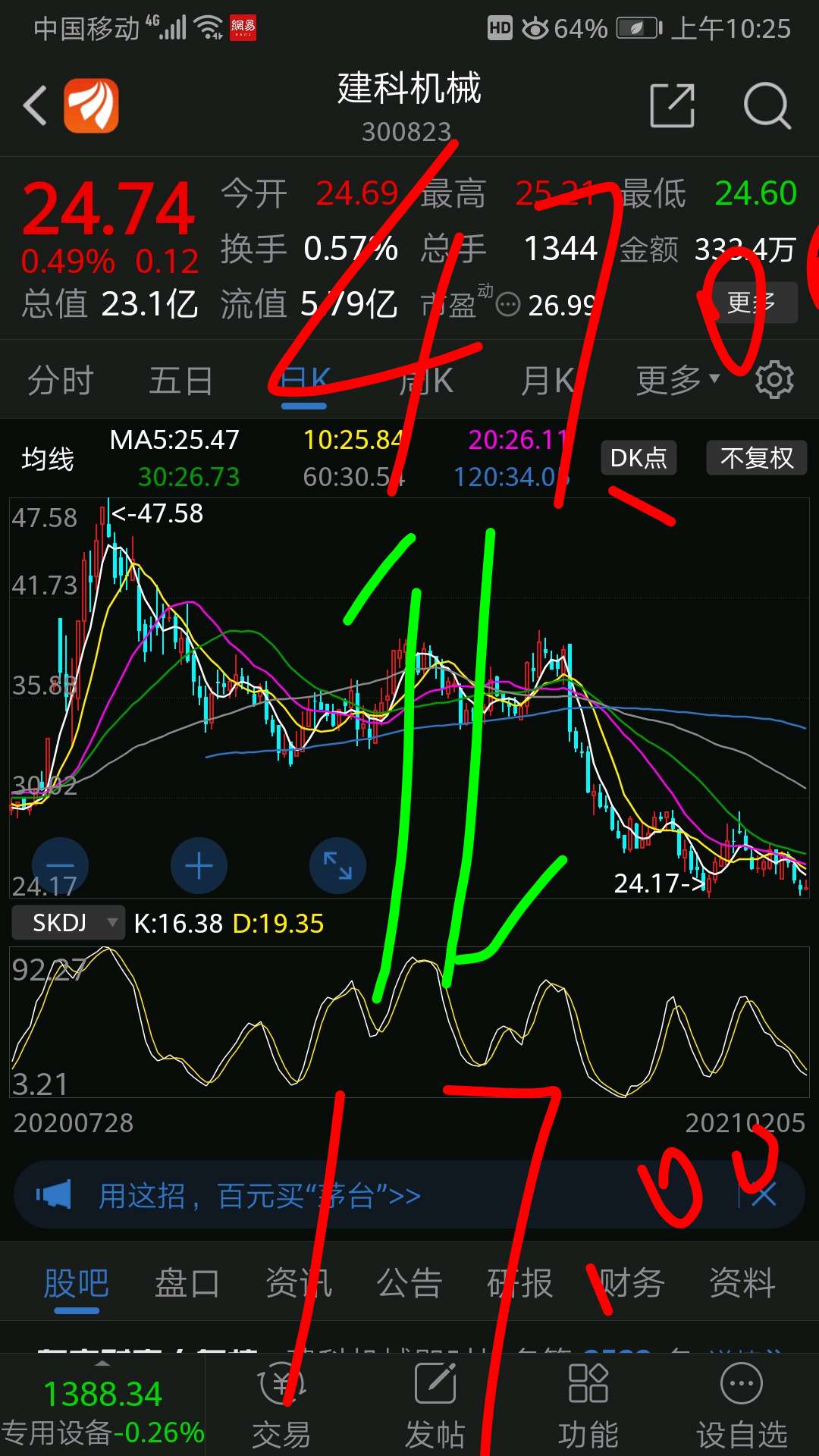Switch to the 公告 announcements tab
The height and width of the screenshot is (1456, 819).
408,1283
